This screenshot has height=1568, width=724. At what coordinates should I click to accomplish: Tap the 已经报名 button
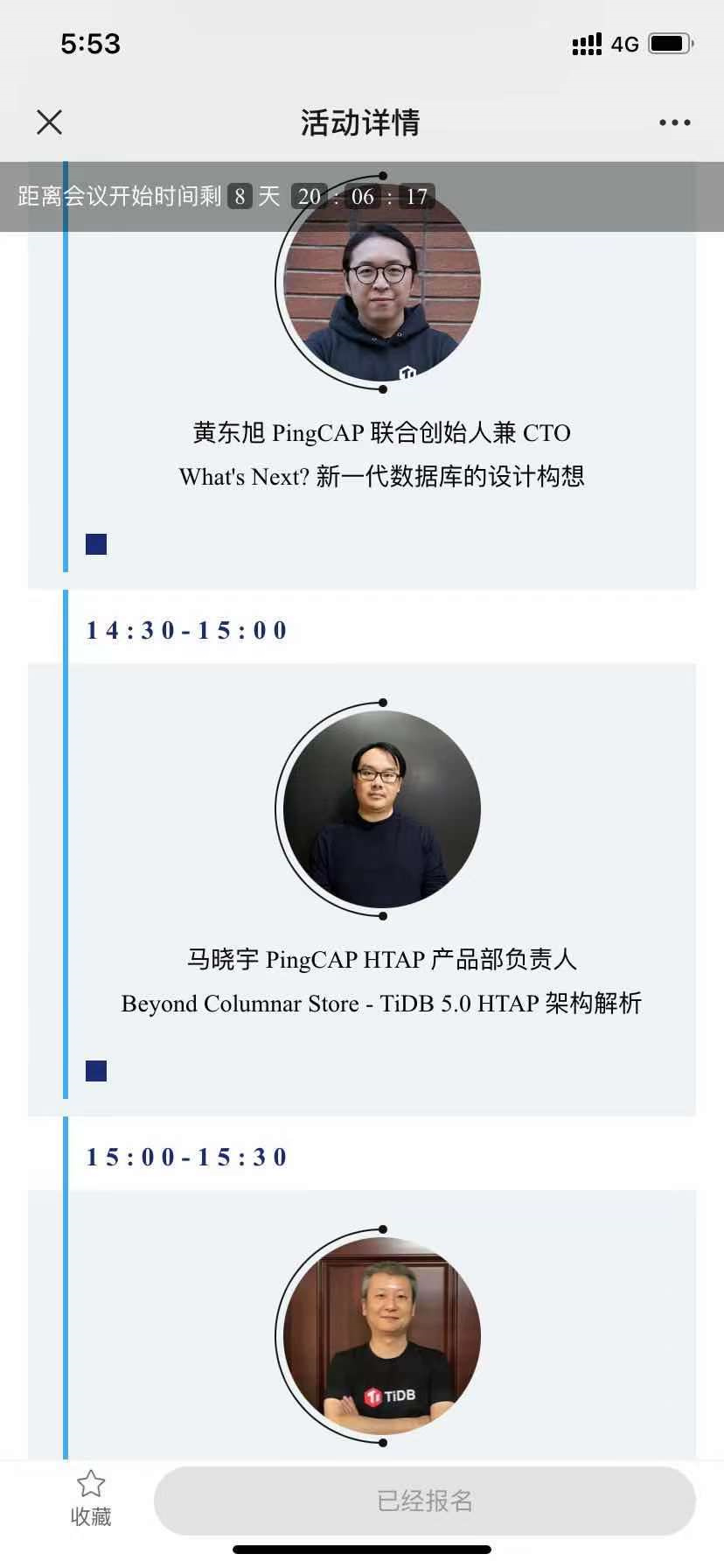425,1501
